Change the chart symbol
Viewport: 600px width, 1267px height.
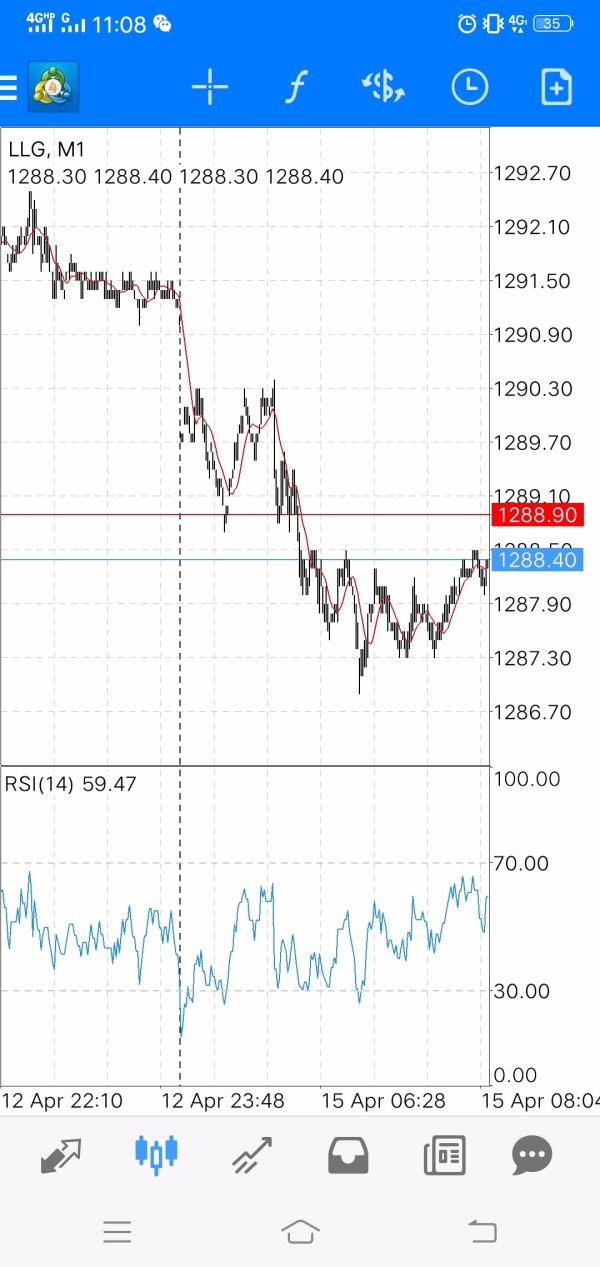point(382,88)
